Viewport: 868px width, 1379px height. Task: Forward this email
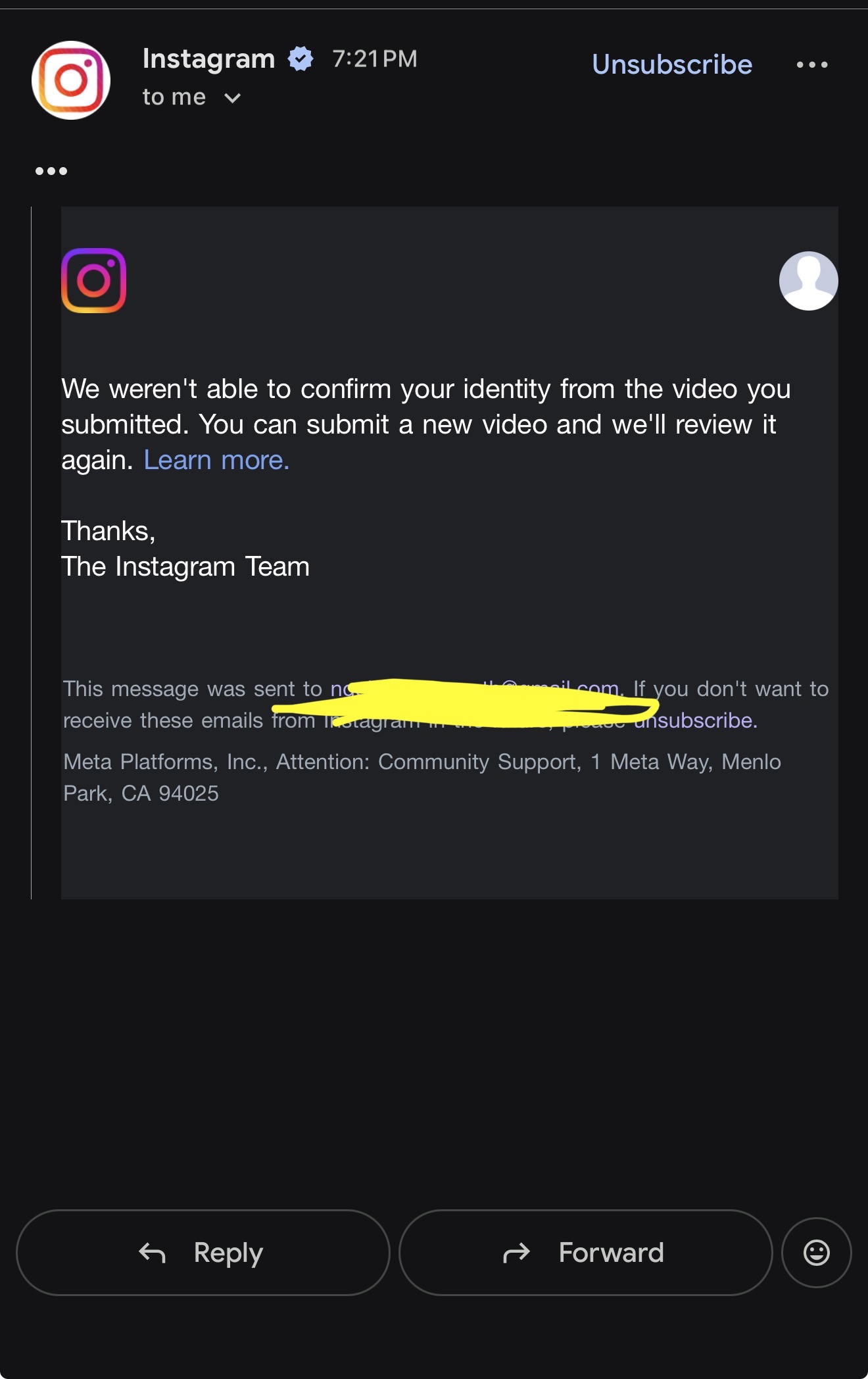[x=585, y=1253]
